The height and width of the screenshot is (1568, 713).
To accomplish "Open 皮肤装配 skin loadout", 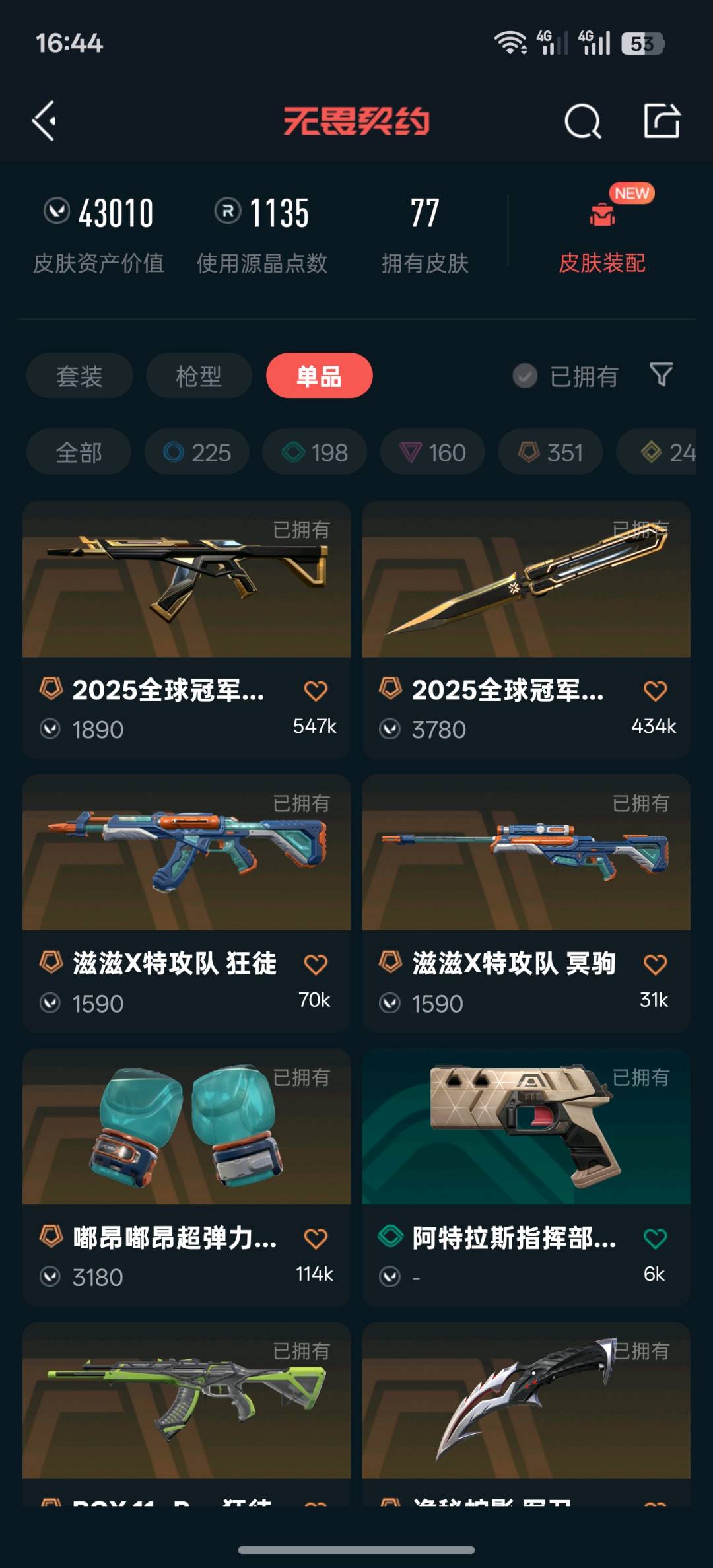I will coord(601,238).
